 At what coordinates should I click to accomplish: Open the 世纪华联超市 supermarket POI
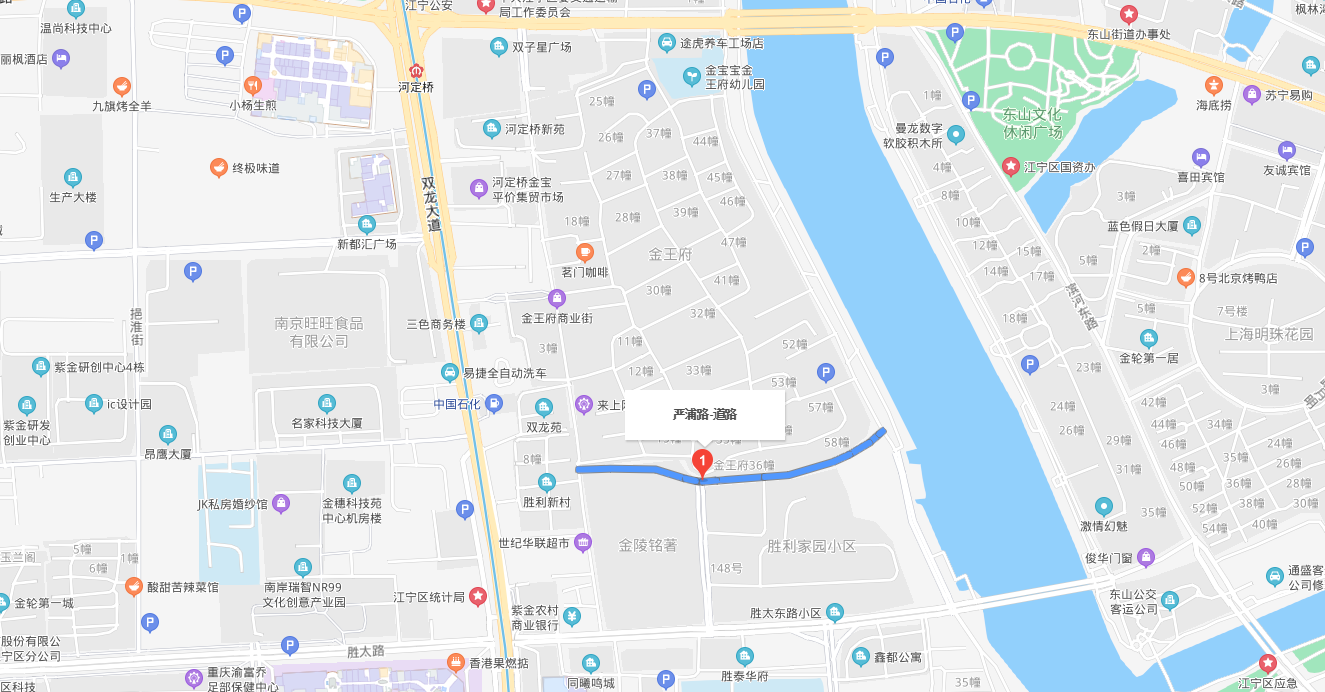click(x=583, y=543)
